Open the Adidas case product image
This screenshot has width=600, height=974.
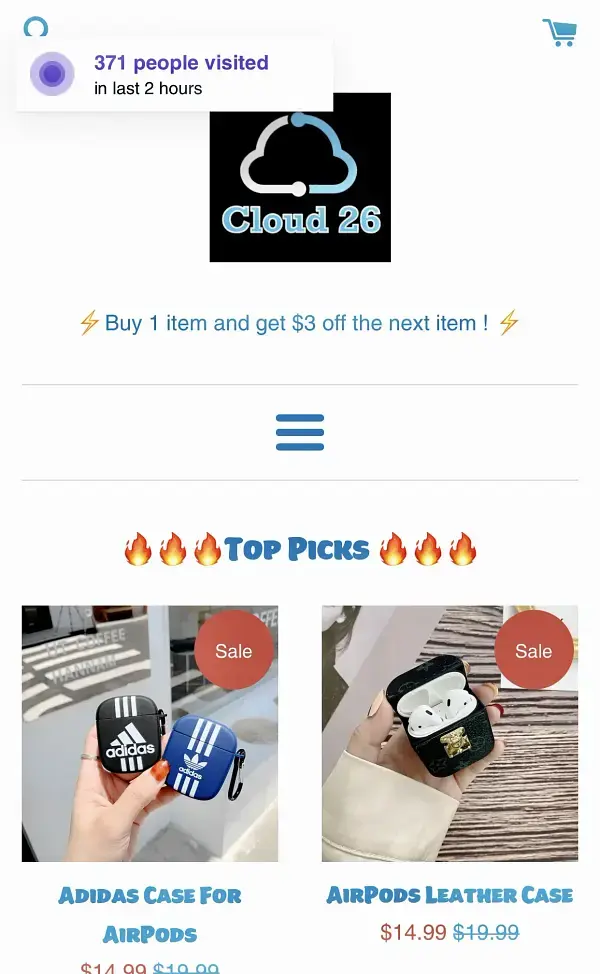pyautogui.click(x=150, y=733)
